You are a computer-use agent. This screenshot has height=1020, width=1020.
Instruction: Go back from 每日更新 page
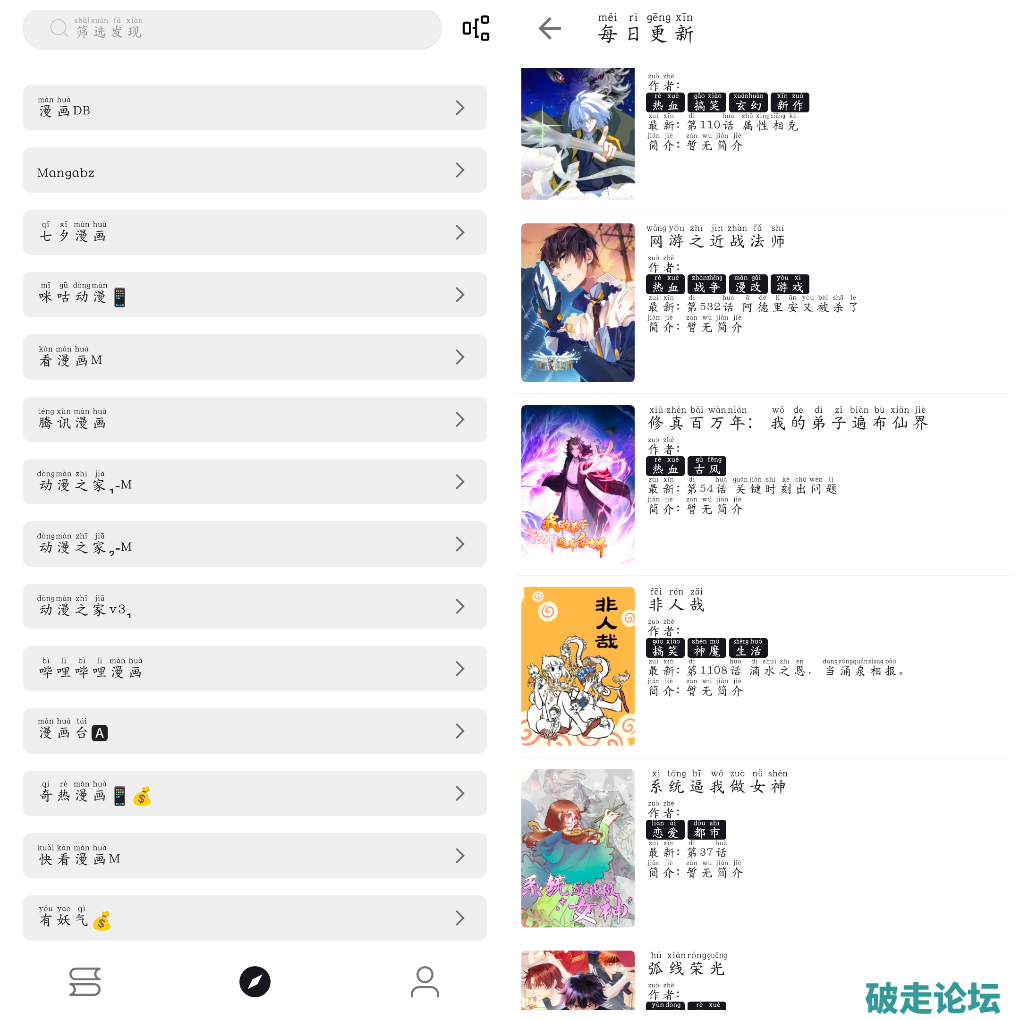549,28
